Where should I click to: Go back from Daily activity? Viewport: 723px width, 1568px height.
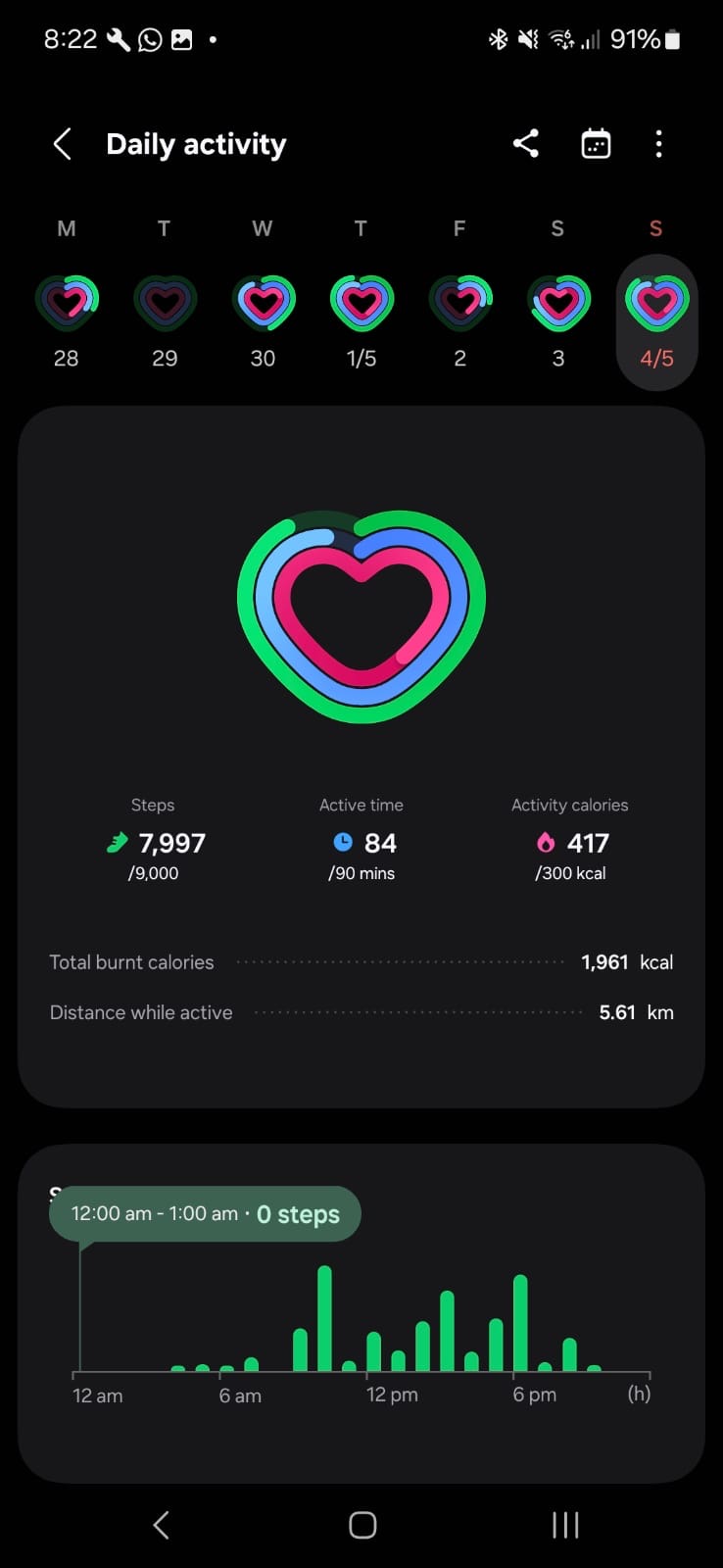62,144
